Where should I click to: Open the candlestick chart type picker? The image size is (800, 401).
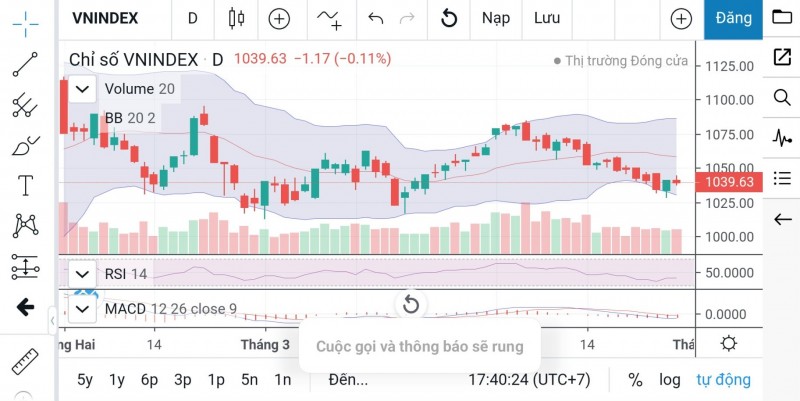coord(236,18)
